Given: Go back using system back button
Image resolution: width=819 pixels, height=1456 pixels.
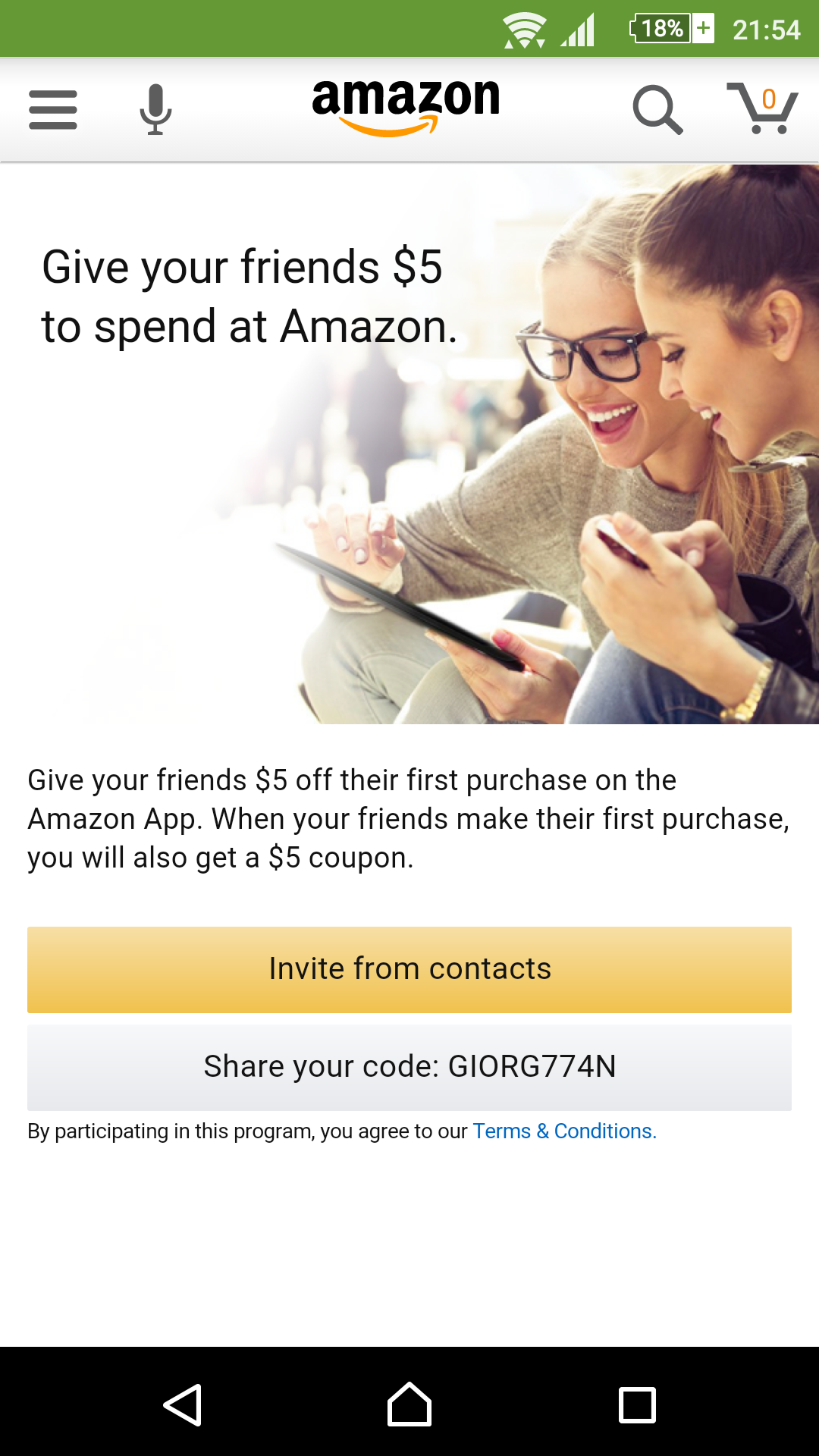Looking at the screenshot, I should pyautogui.click(x=183, y=1404).
